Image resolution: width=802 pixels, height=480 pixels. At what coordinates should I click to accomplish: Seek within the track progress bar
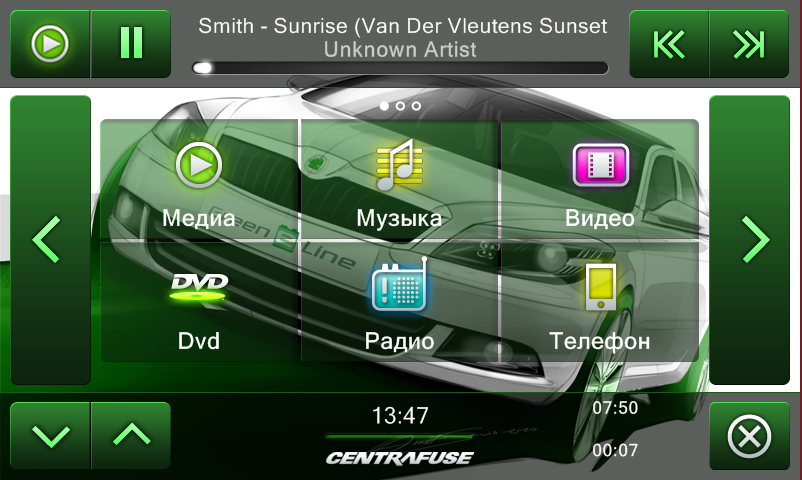pyautogui.click(x=400, y=68)
